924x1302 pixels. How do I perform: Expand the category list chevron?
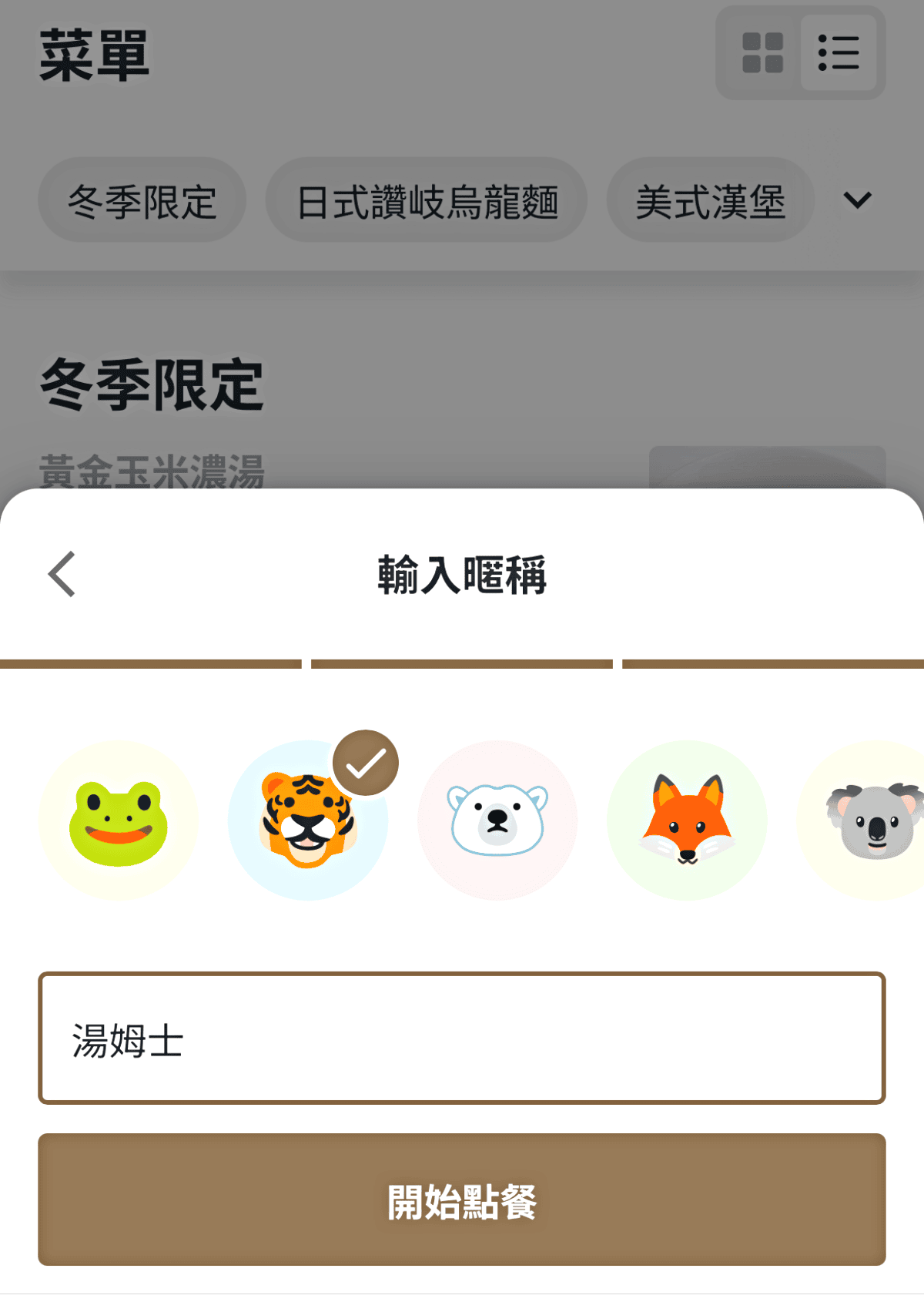tap(857, 200)
